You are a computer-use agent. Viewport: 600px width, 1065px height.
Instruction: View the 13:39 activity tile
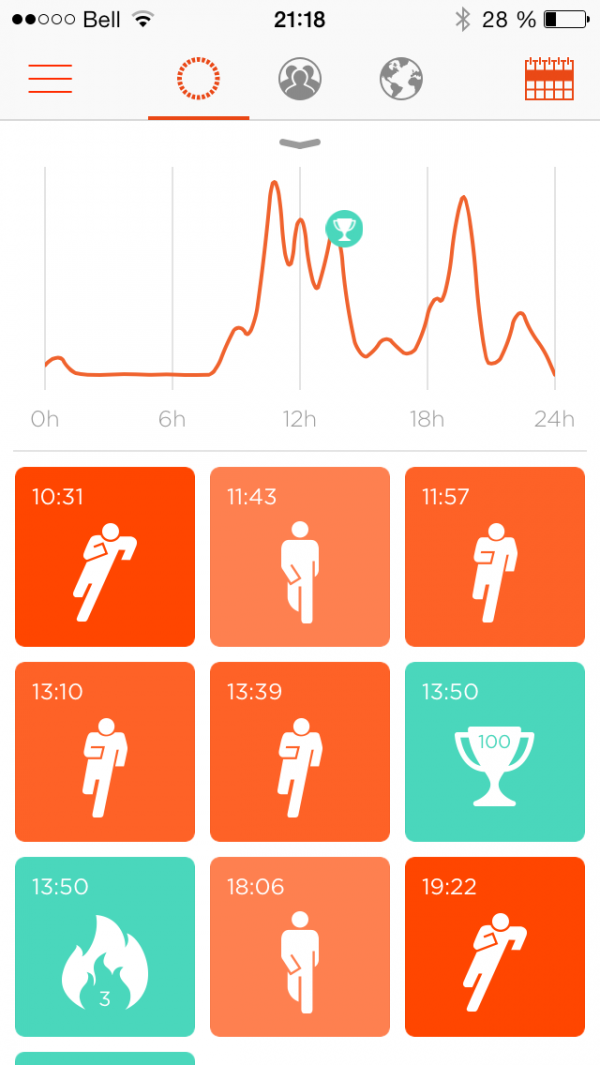[299, 751]
